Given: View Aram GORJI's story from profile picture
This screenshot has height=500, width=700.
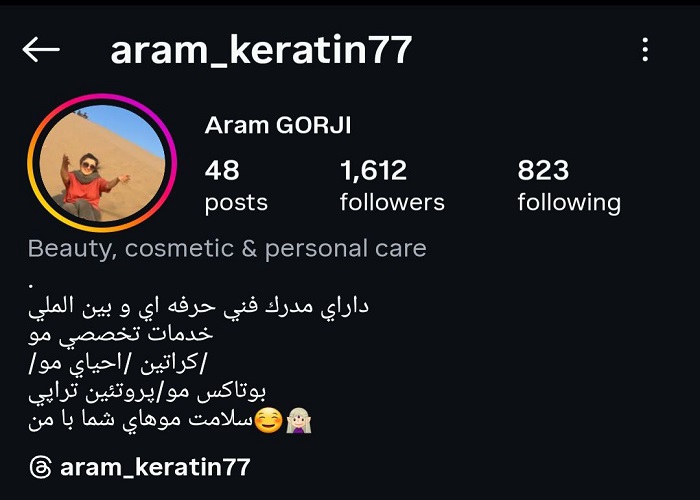Looking at the screenshot, I should (101, 164).
